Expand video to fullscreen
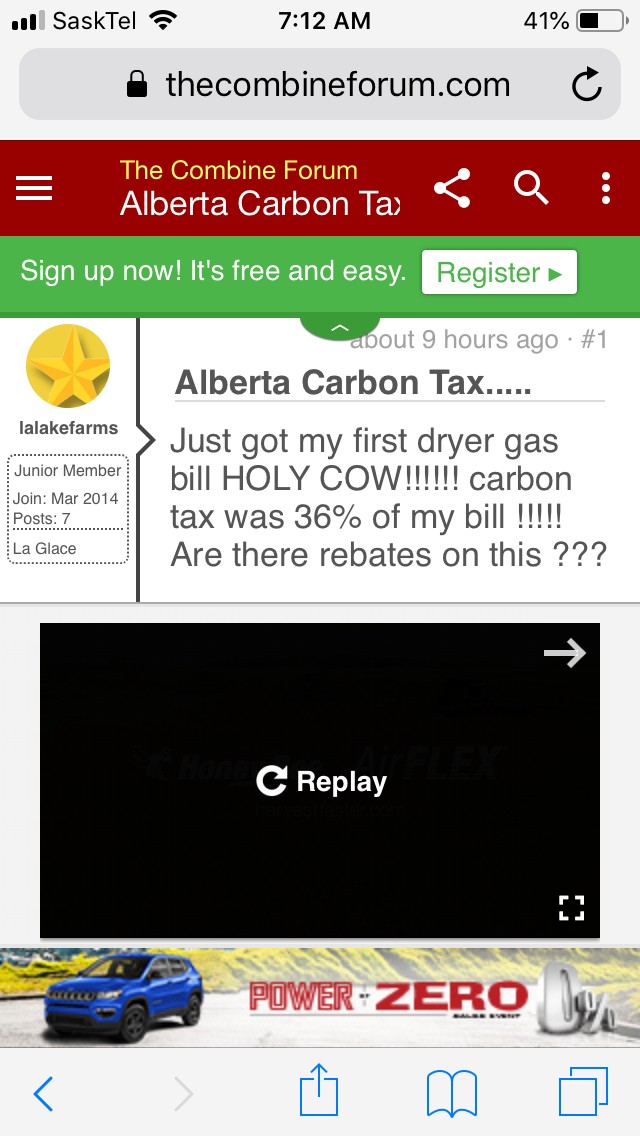640x1136 pixels. pos(571,908)
